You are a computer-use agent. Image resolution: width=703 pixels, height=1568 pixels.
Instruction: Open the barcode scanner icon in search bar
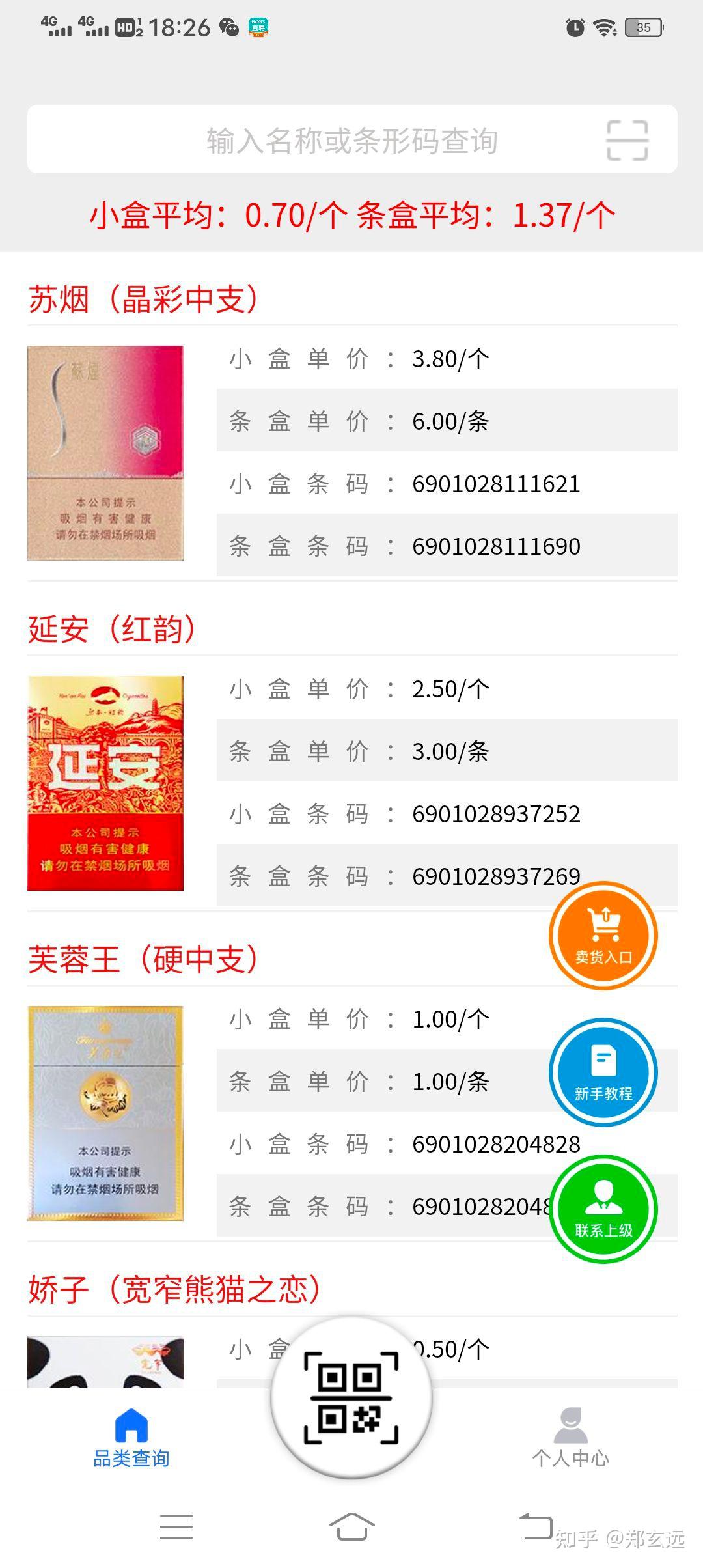[627, 140]
